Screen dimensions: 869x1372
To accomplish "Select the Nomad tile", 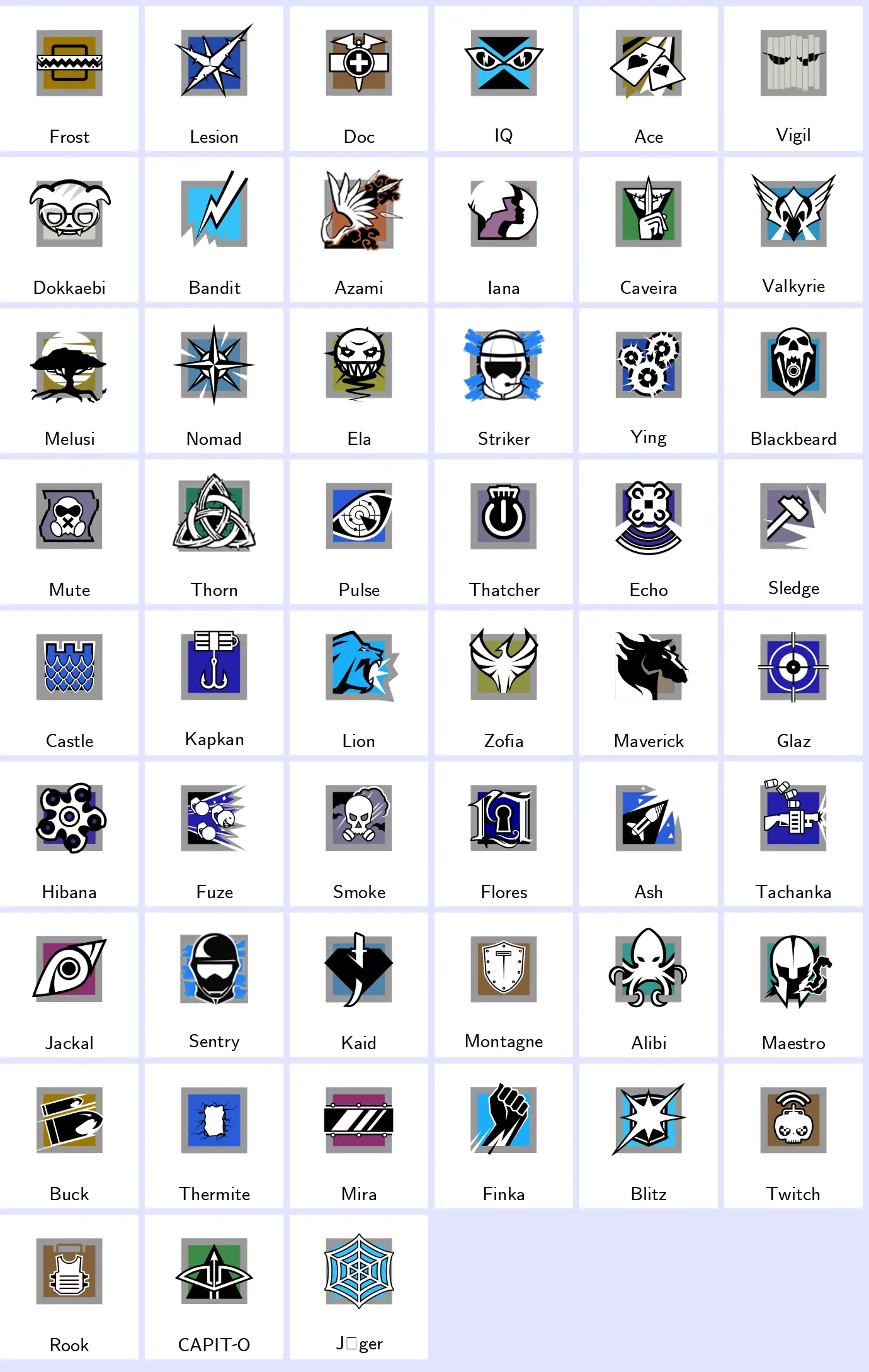I will click(214, 381).
